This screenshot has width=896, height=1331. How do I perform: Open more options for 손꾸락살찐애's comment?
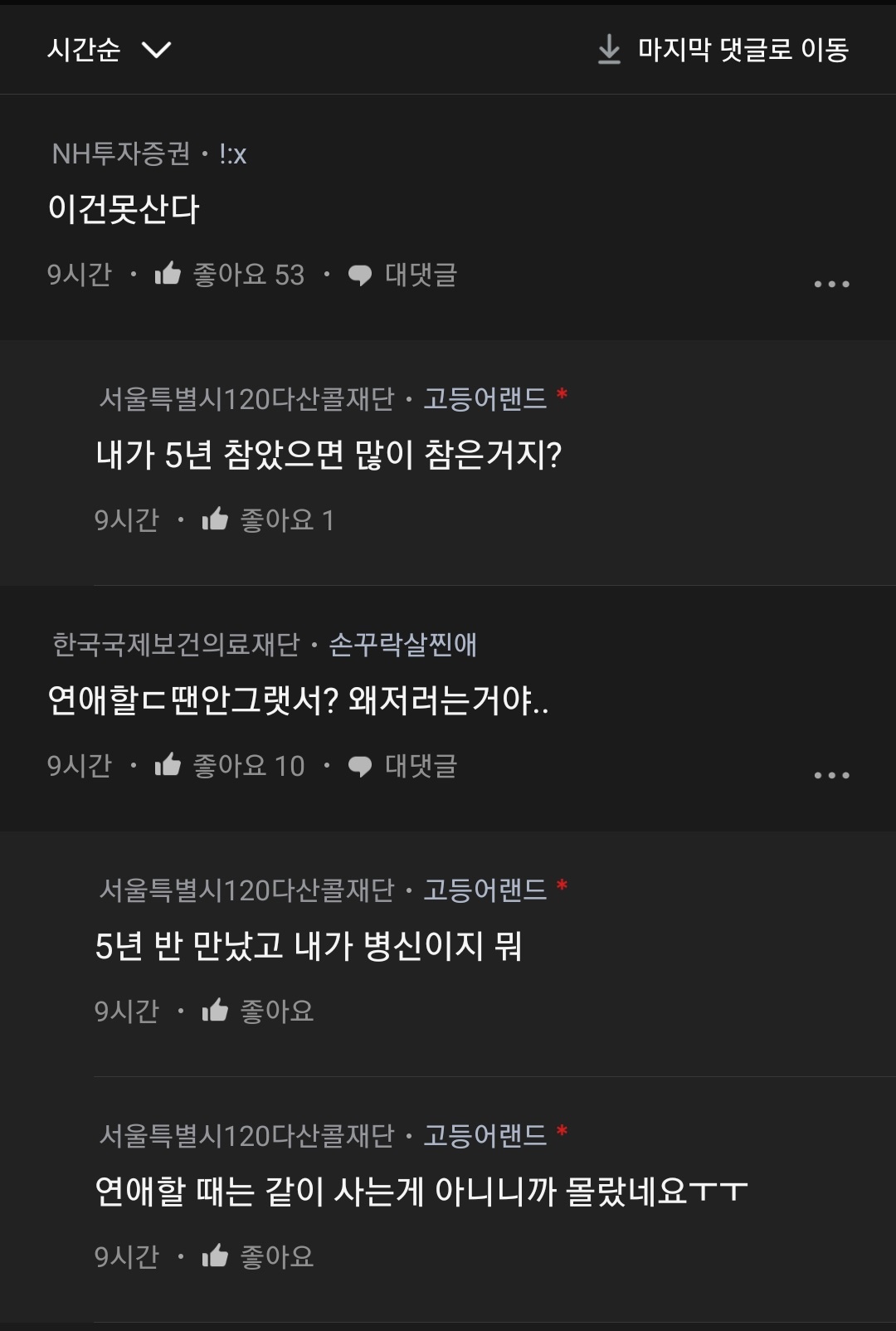[831, 775]
